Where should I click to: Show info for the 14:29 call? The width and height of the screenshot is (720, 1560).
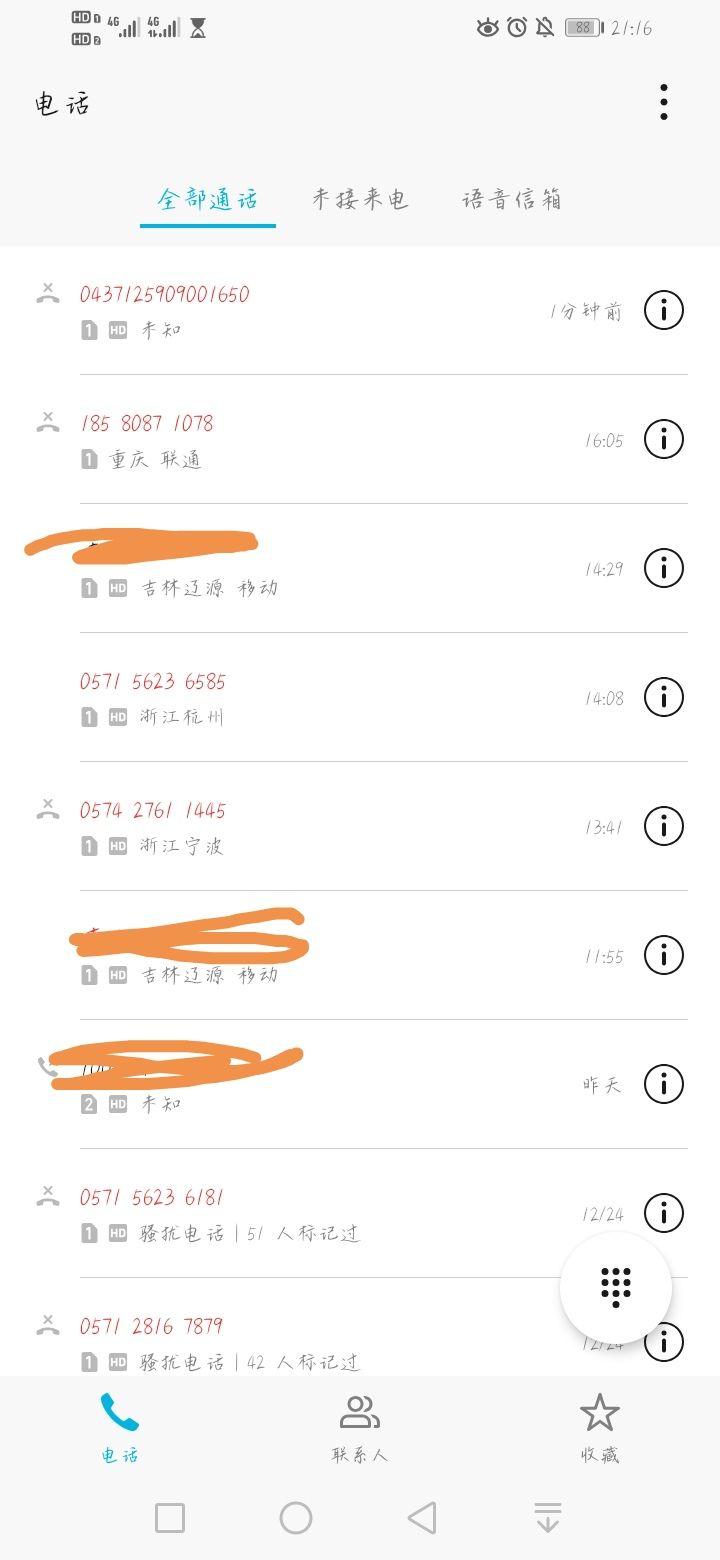(663, 568)
